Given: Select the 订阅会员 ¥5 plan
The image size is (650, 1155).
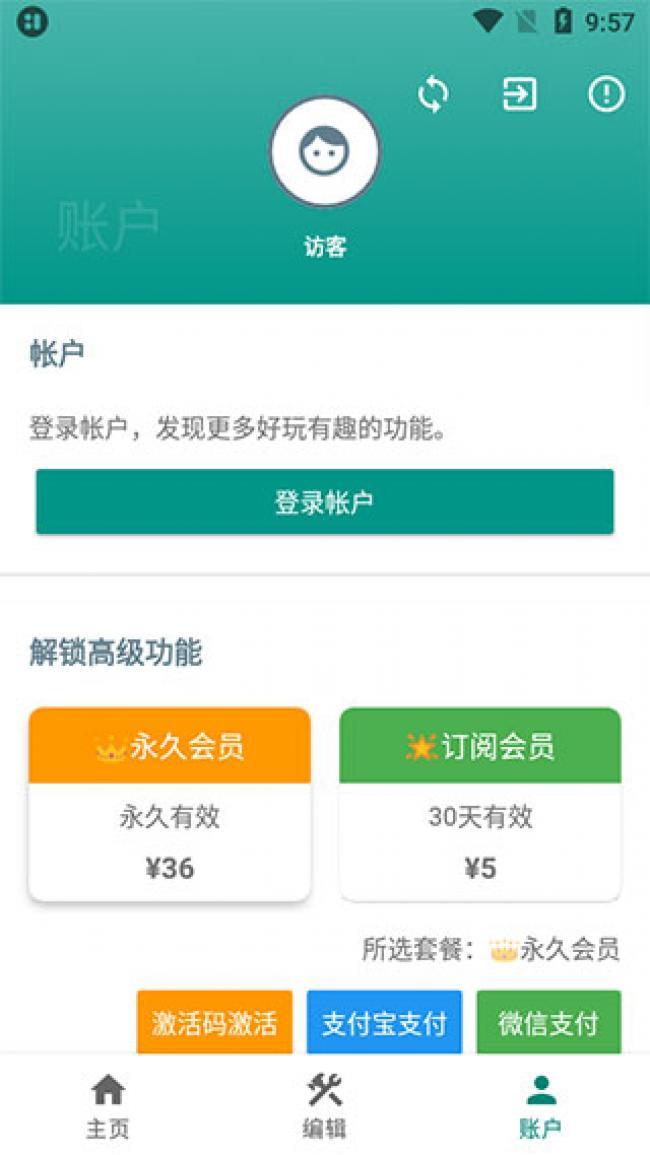Looking at the screenshot, I should point(480,805).
